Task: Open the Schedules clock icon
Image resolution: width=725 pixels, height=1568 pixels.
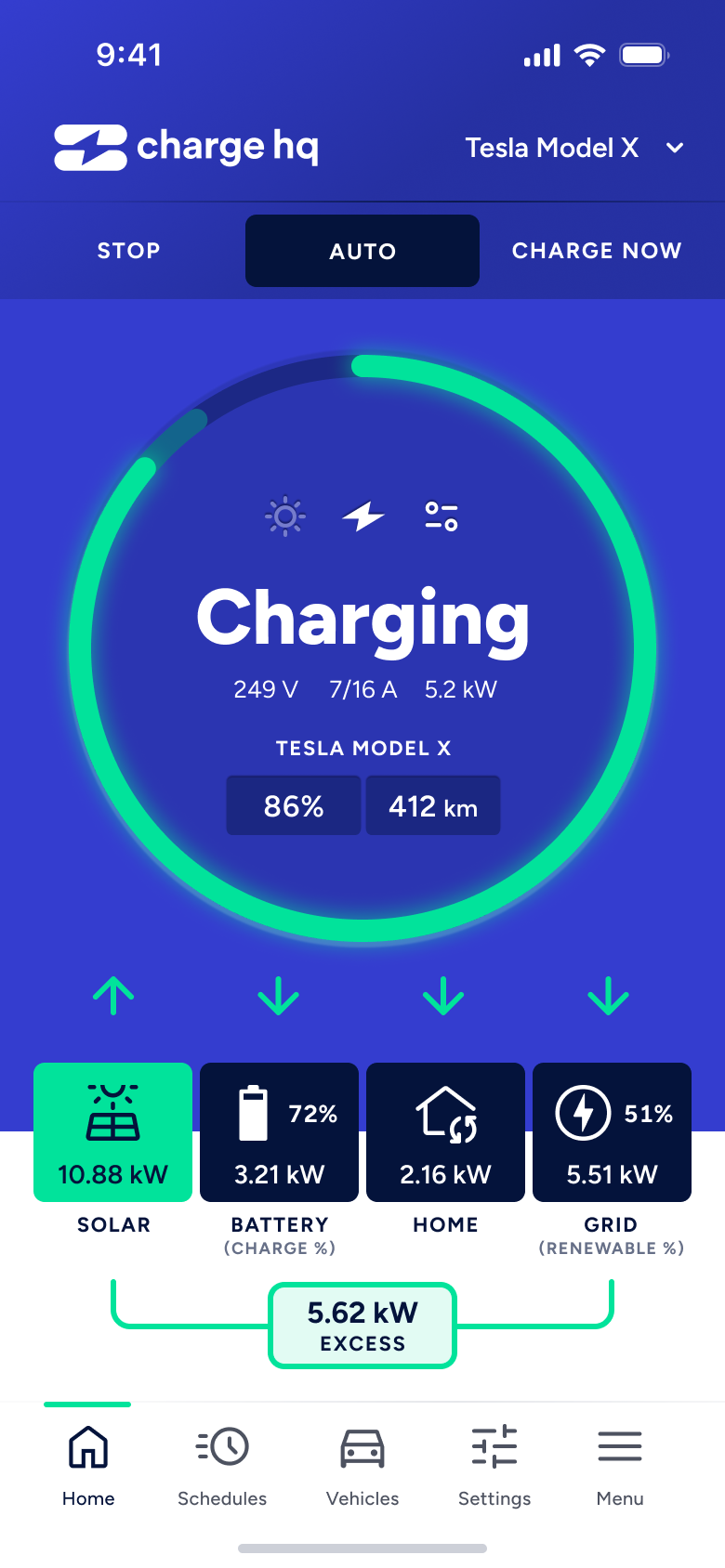Action: pyautogui.click(x=221, y=1447)
